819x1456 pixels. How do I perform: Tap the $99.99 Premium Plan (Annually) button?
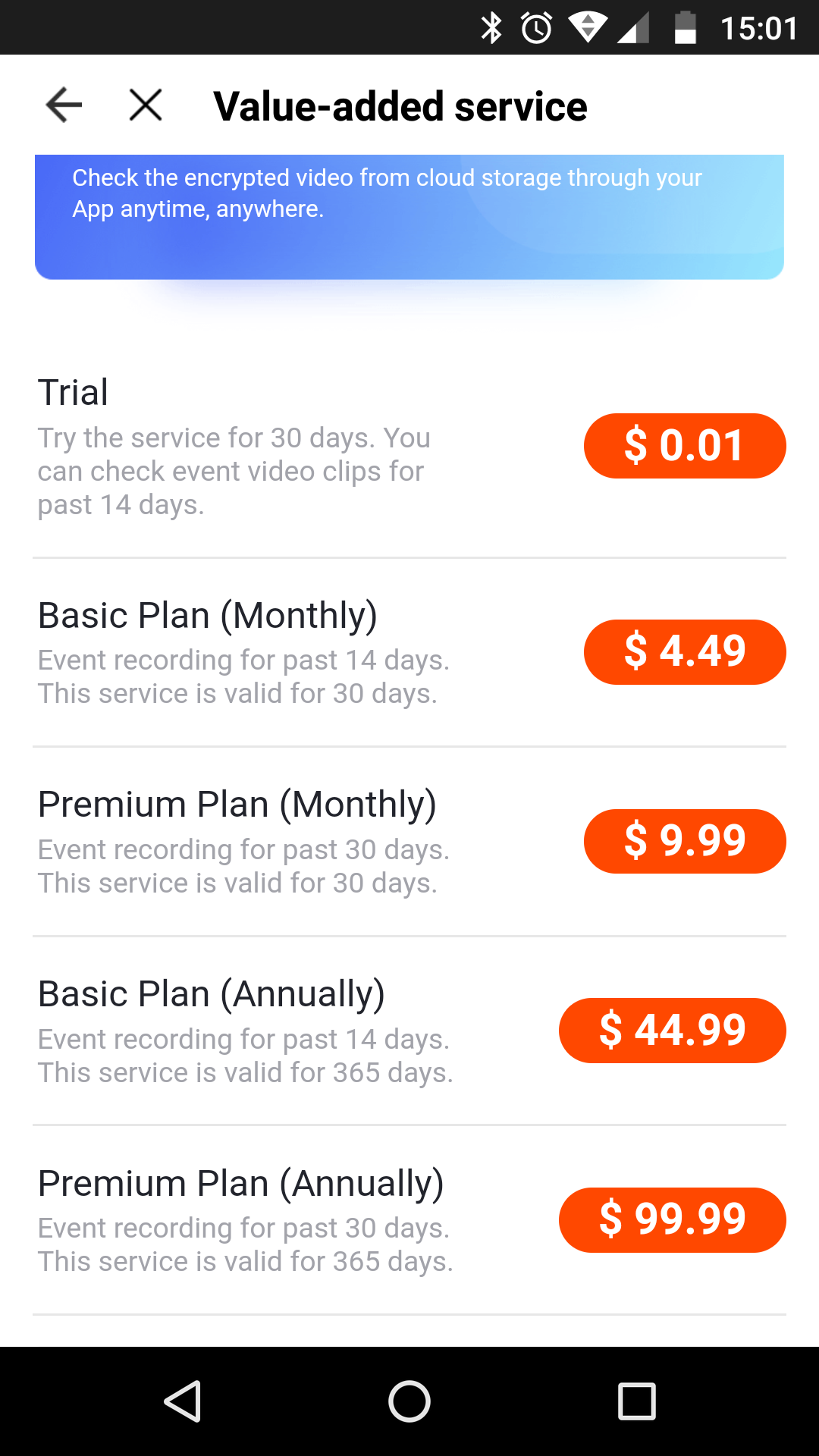(x=673, y=1220)
